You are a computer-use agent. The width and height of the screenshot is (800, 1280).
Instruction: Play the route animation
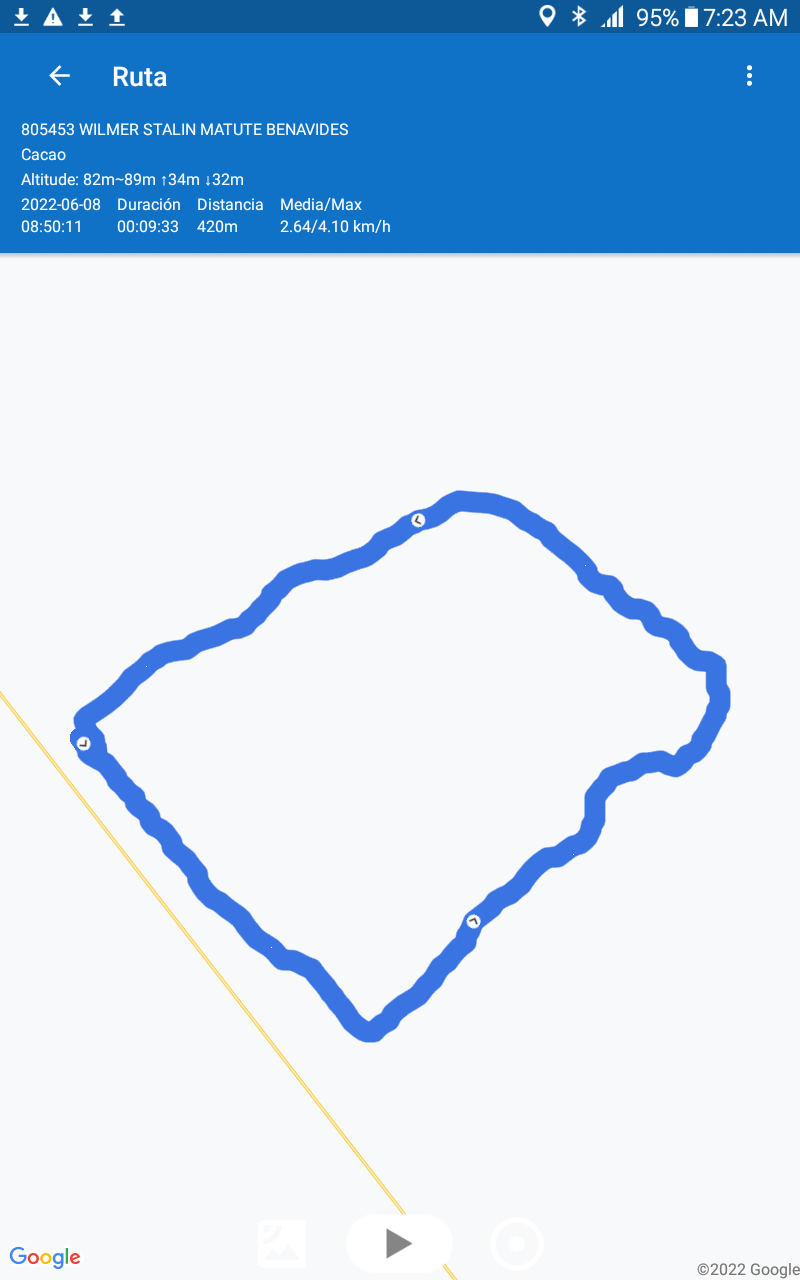coord(399,1243)
